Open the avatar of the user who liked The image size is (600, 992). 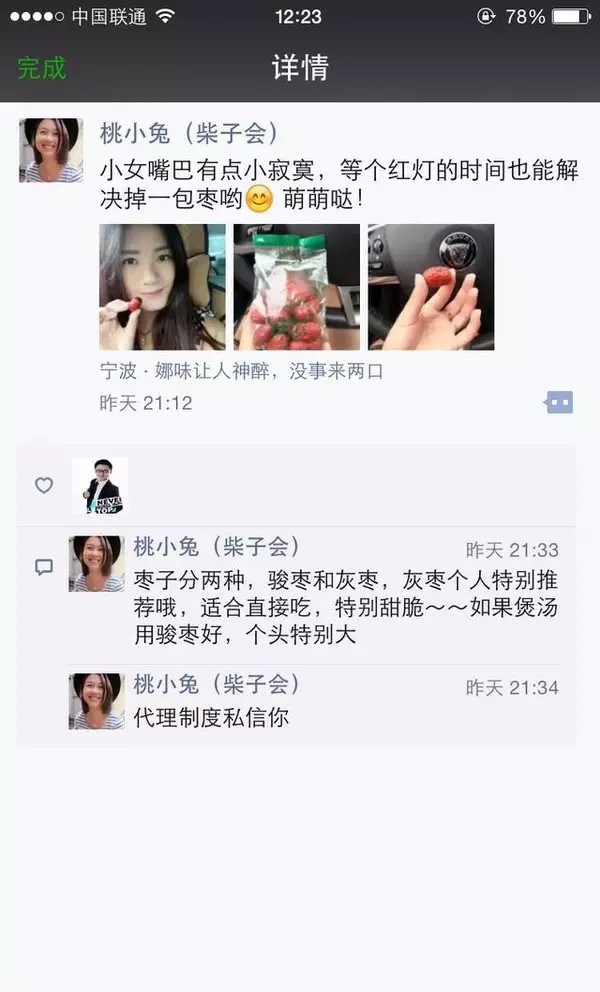click(100, 485)
